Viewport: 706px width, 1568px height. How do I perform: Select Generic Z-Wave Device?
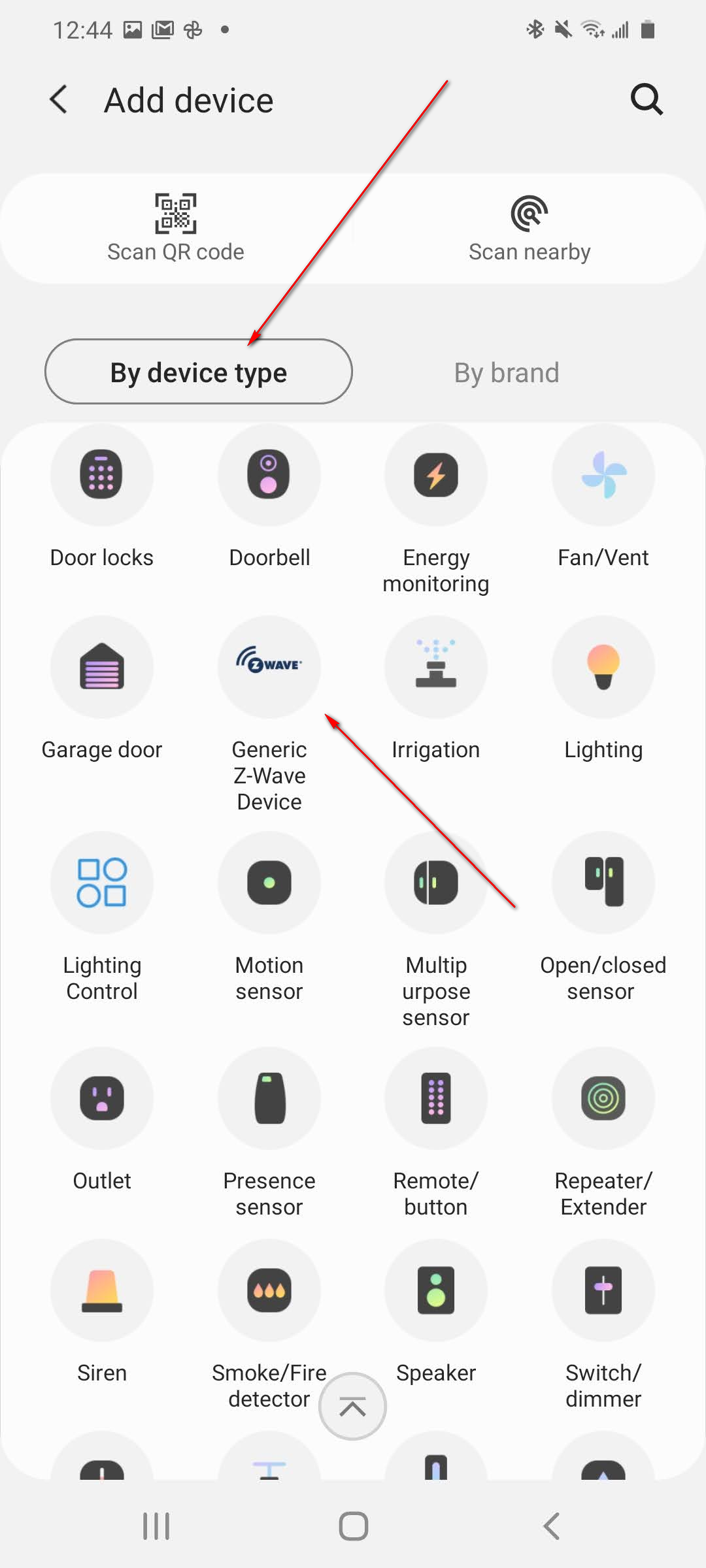click(x=269, y=667)
